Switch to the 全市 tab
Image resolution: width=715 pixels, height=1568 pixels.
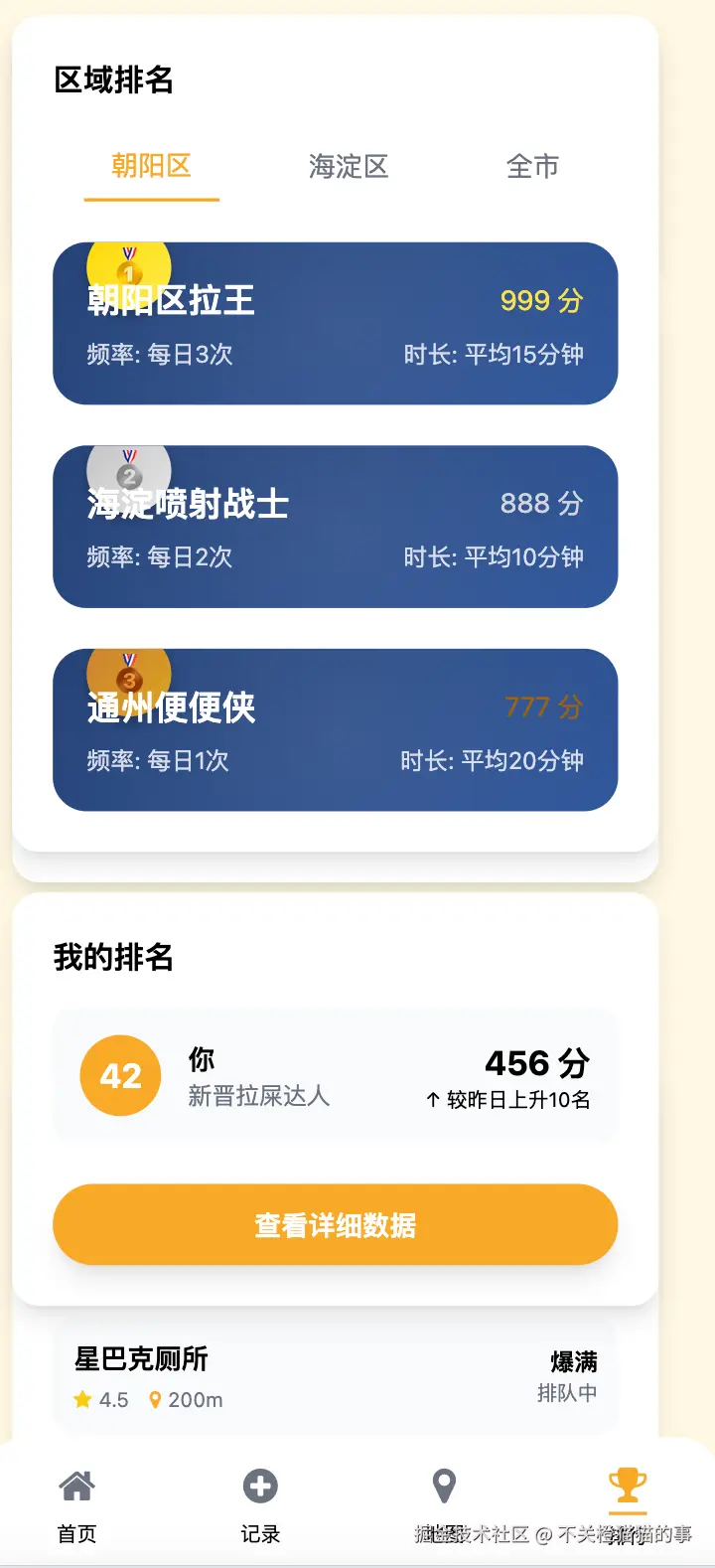[533, 167]
